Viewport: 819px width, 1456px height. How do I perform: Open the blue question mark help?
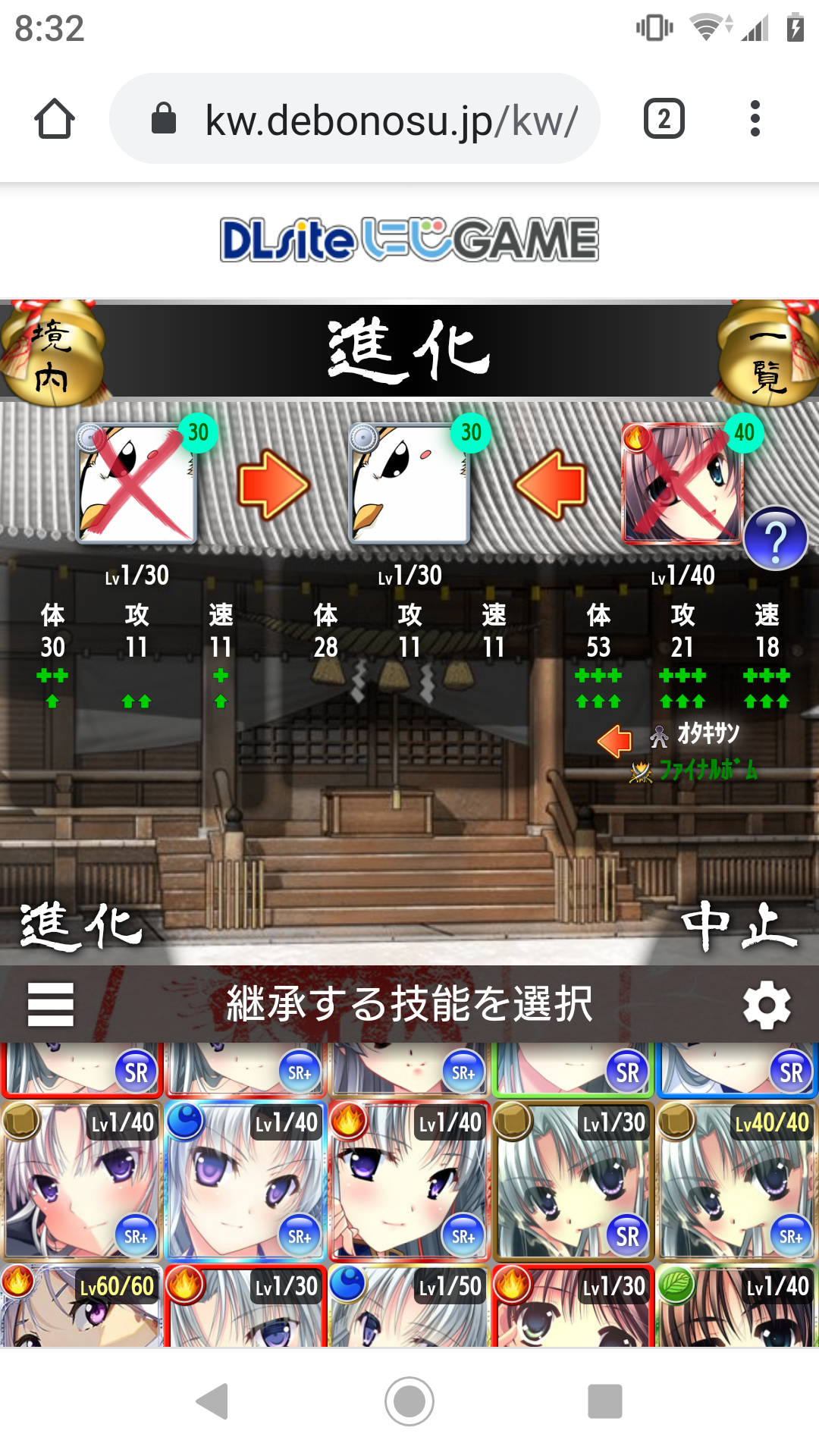click(775, 538)
